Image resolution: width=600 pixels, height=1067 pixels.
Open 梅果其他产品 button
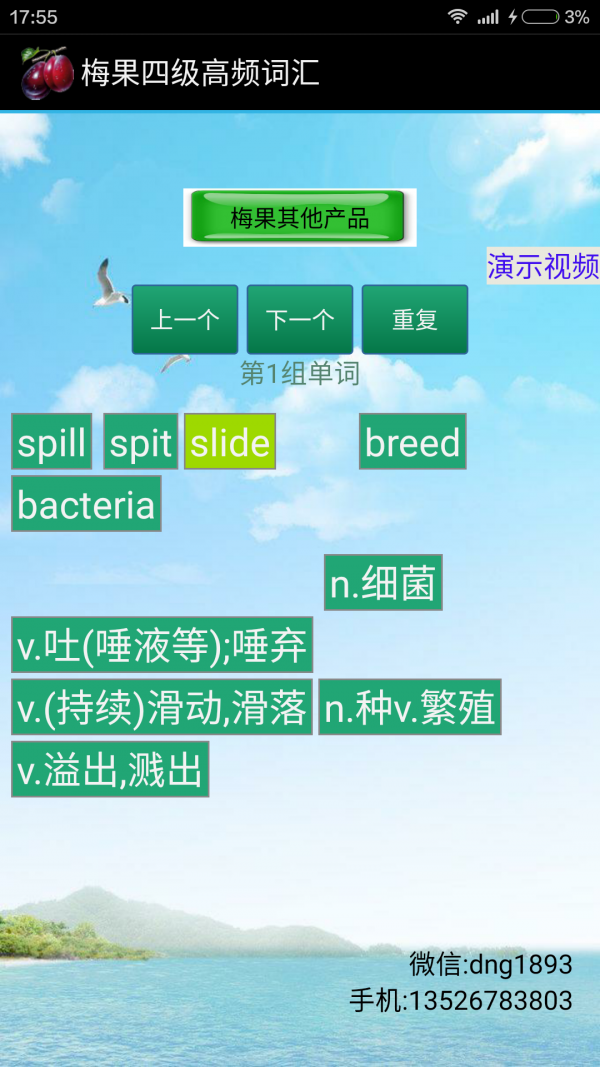click(x=299, y=217)
